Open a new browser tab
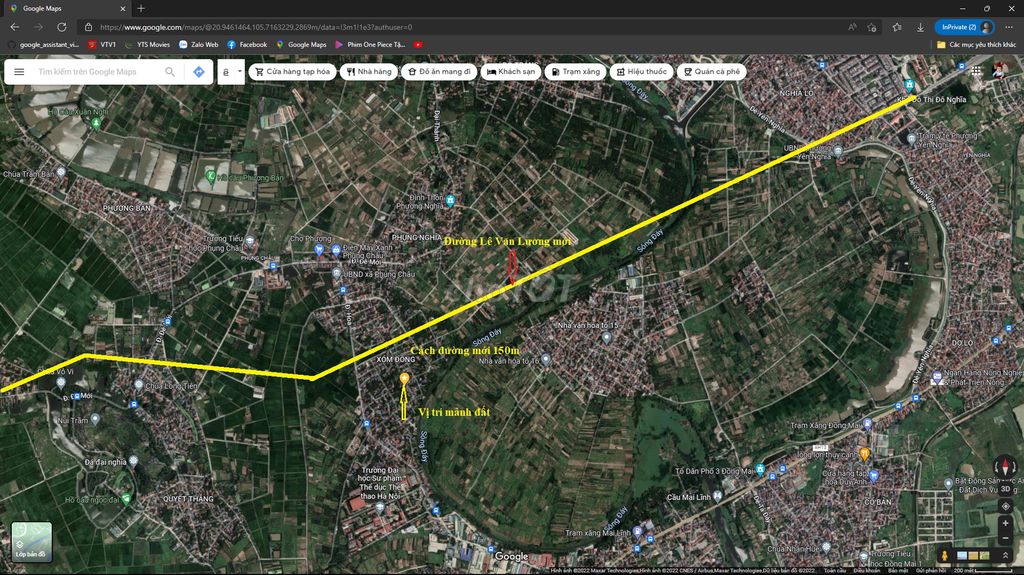This screenshot has height=575, width=1024. (141, 8)
